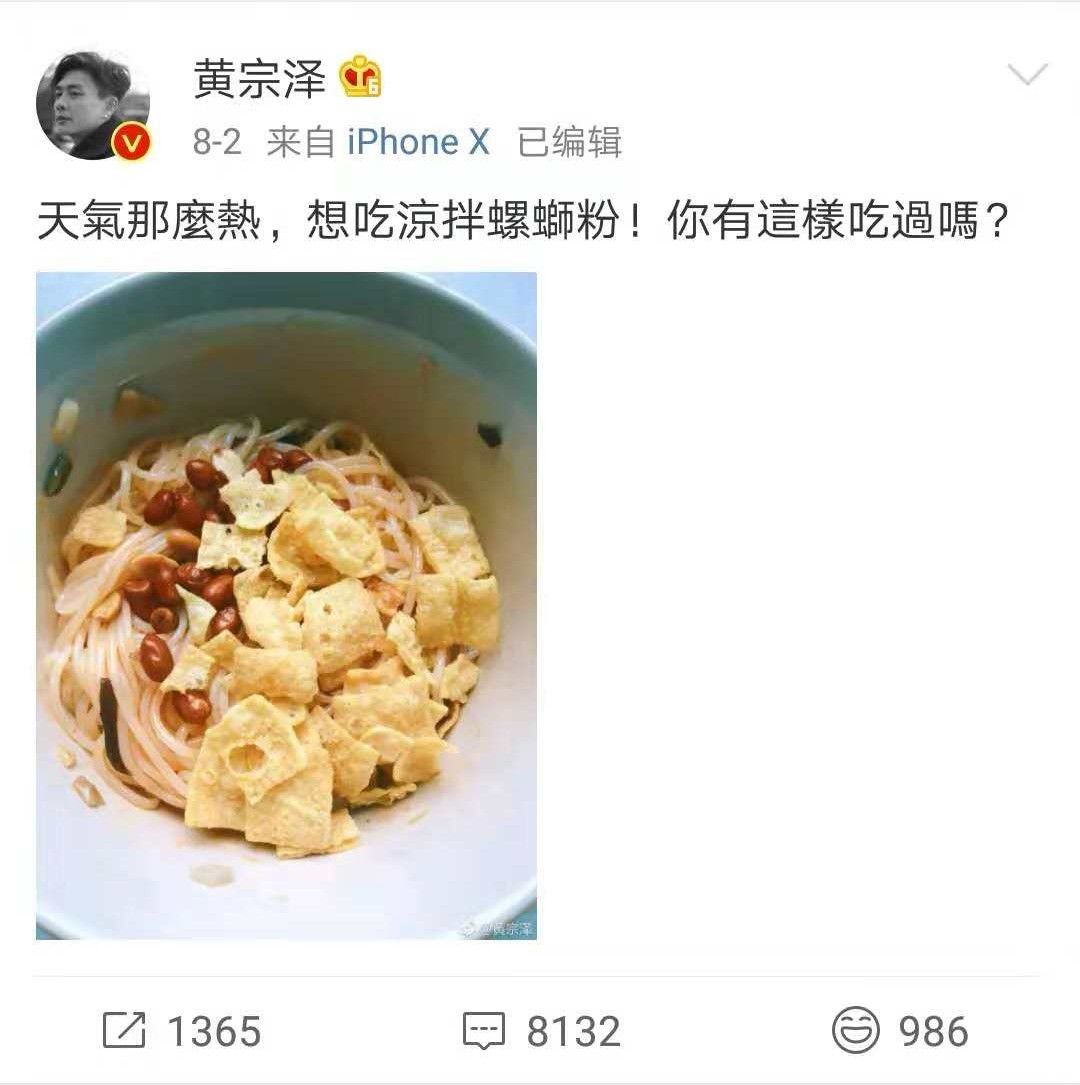The image size is (1080, 1085).
Task: Click the 已编辑 edited label
Action: click(568, 143)
